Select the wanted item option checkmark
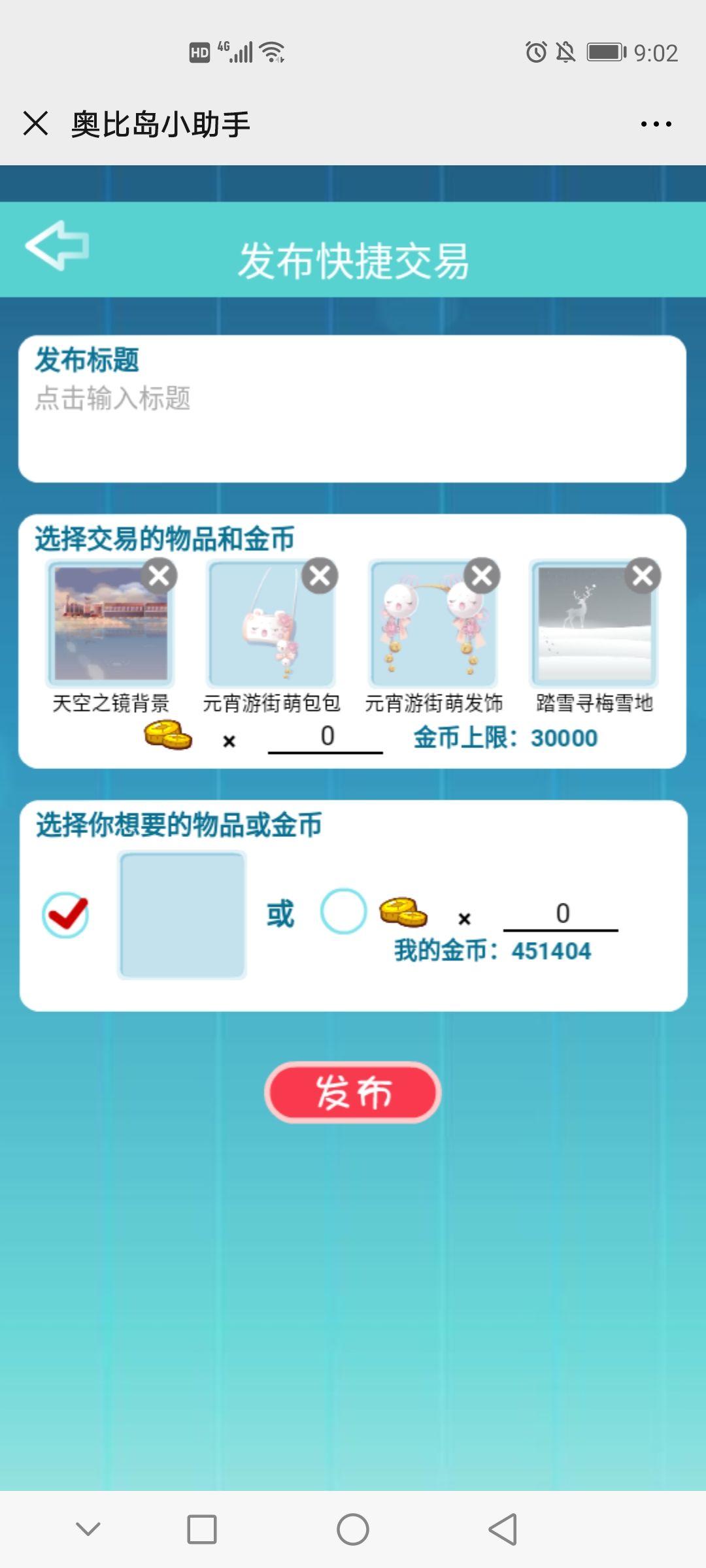 (65, 915)
